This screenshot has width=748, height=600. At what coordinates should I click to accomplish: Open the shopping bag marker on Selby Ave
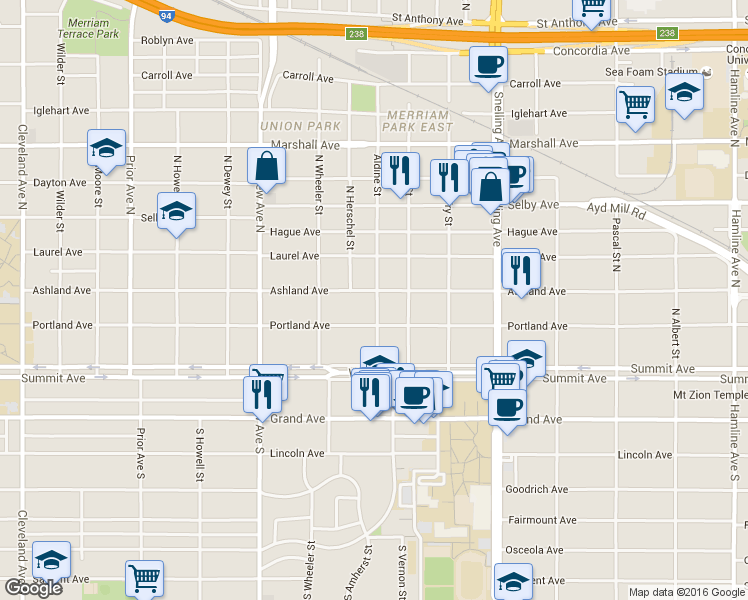click(x=491, y=187)
